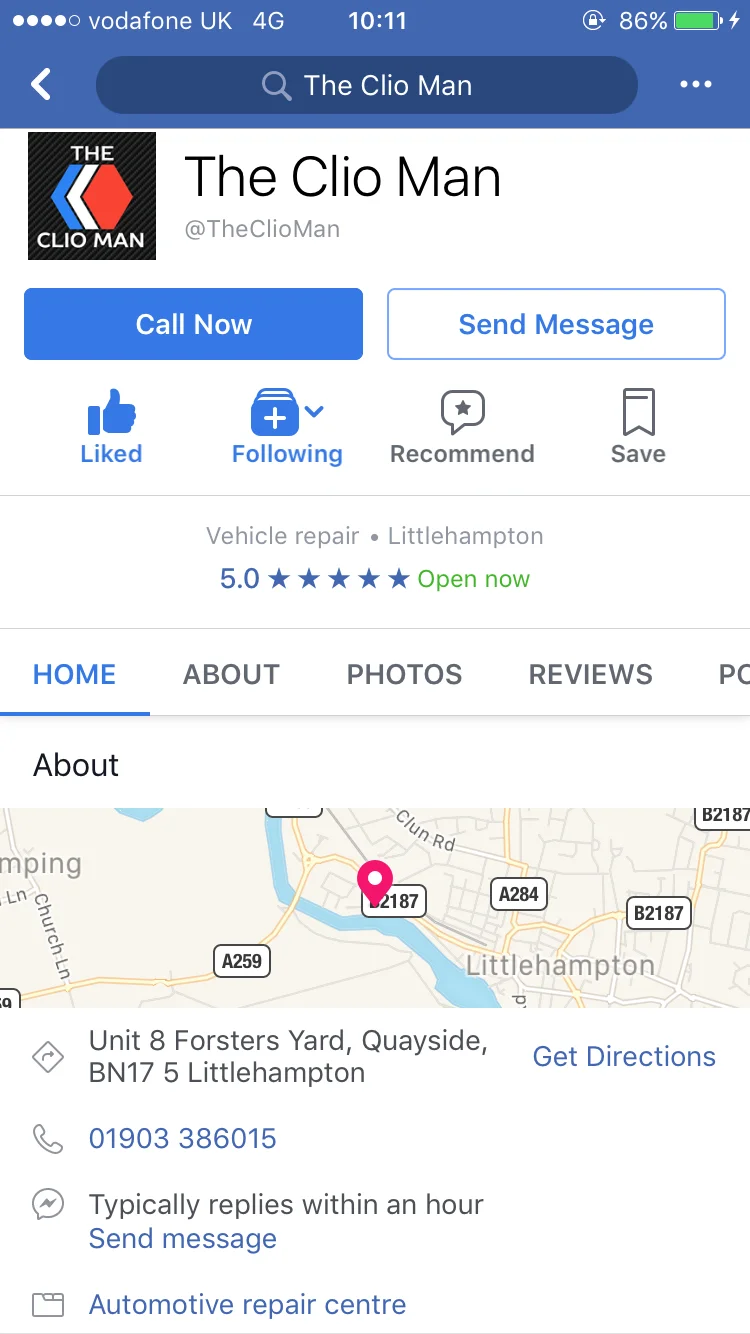Screen dimensions: 750x1334
Task: Toggle the Liked thumbs-up
Action: click(111, 427)
